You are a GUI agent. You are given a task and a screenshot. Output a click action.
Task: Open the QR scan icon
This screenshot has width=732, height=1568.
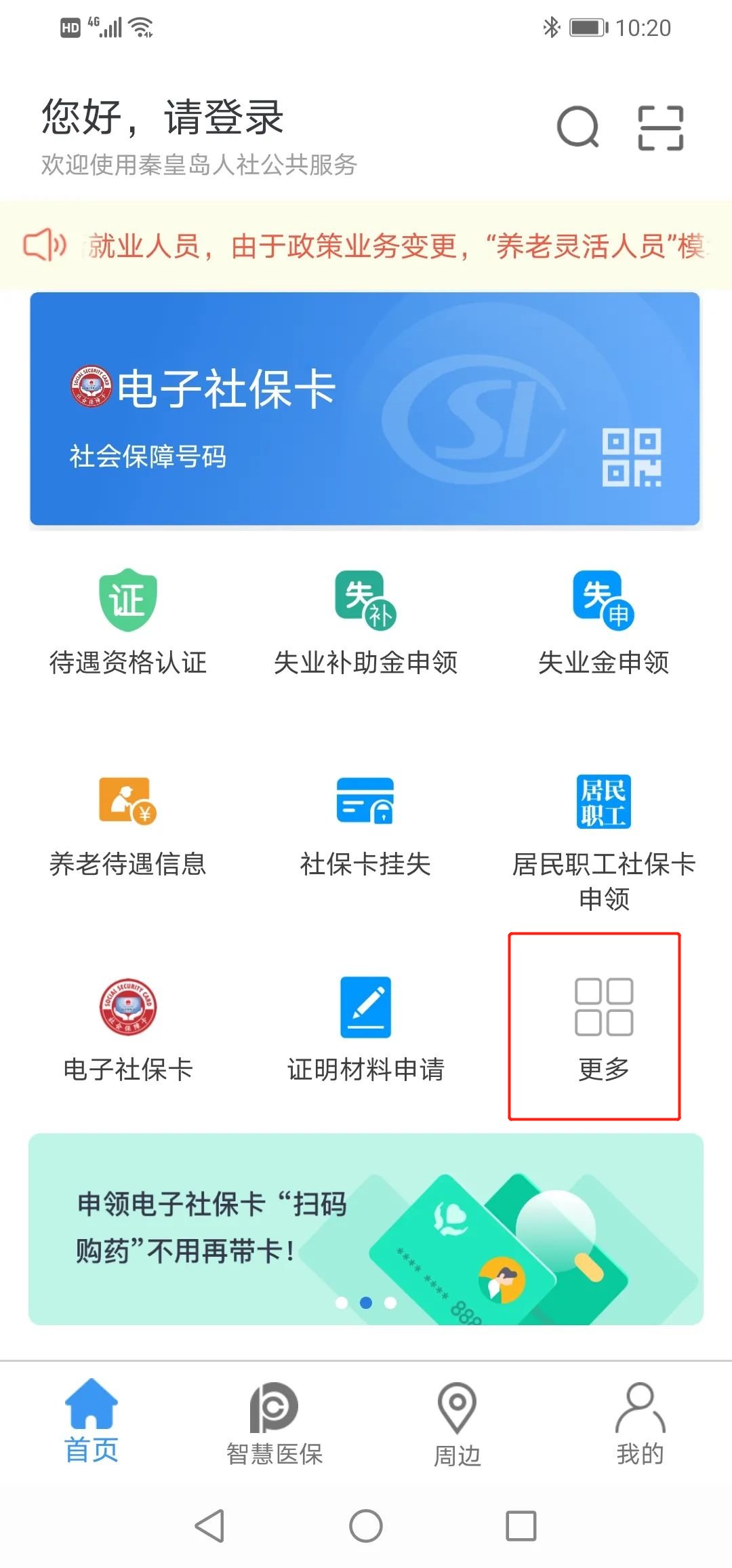[x=661, y=128]
